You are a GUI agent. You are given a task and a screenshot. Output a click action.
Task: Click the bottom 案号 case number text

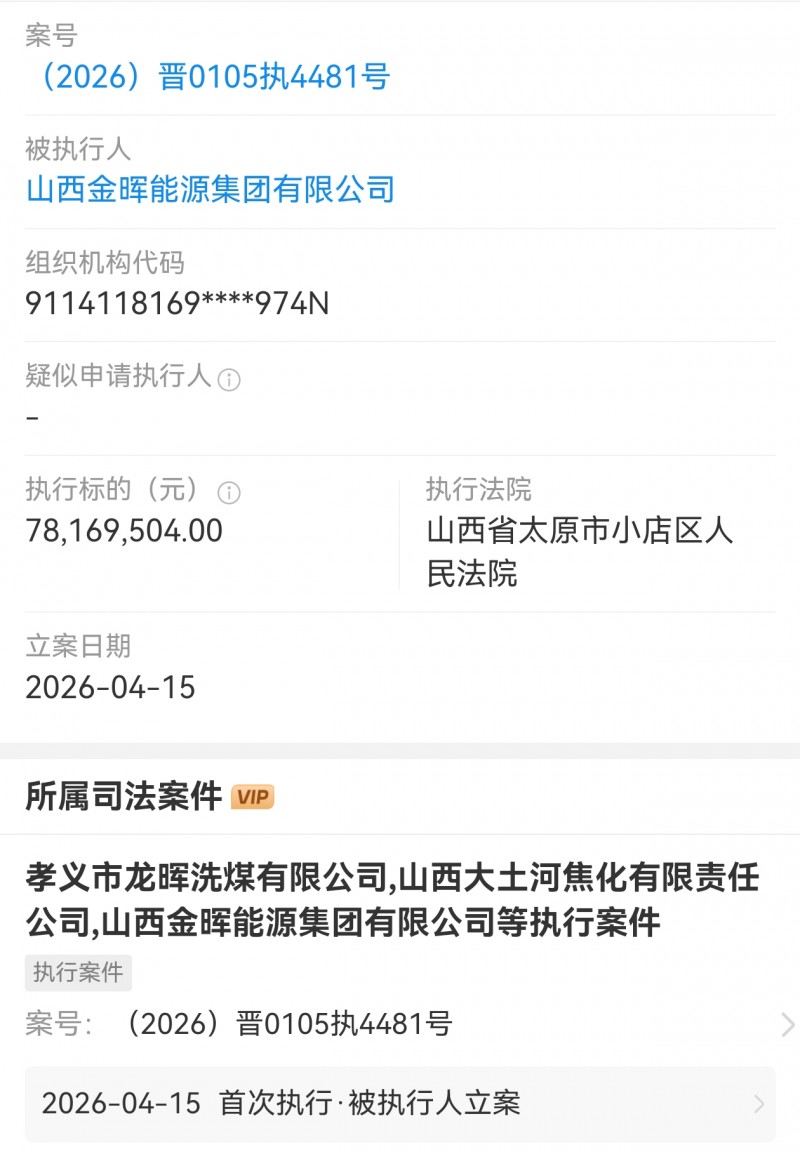click(x=280, y=1022)
